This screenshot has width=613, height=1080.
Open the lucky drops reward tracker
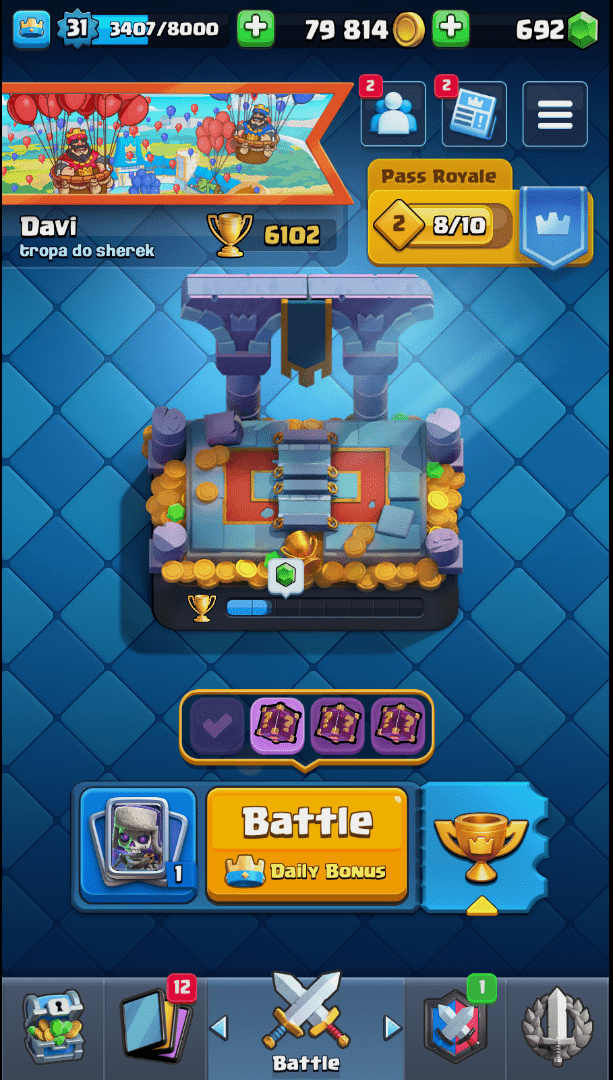pyautogui.click(x=307, y=725)
